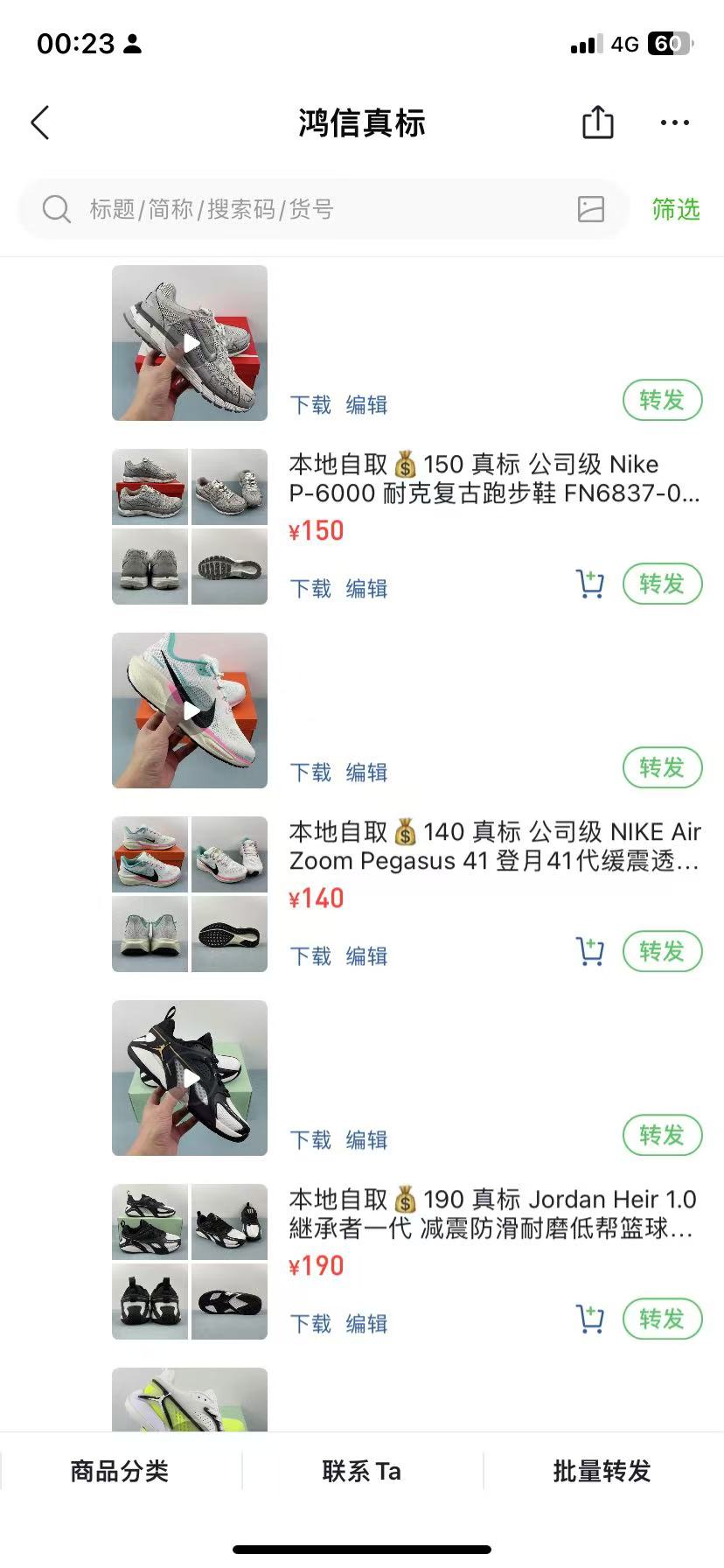The image size is (724, 1568).
Task: Add the Jordan Heir 1.0 to cart
Action: (590, 1319)
